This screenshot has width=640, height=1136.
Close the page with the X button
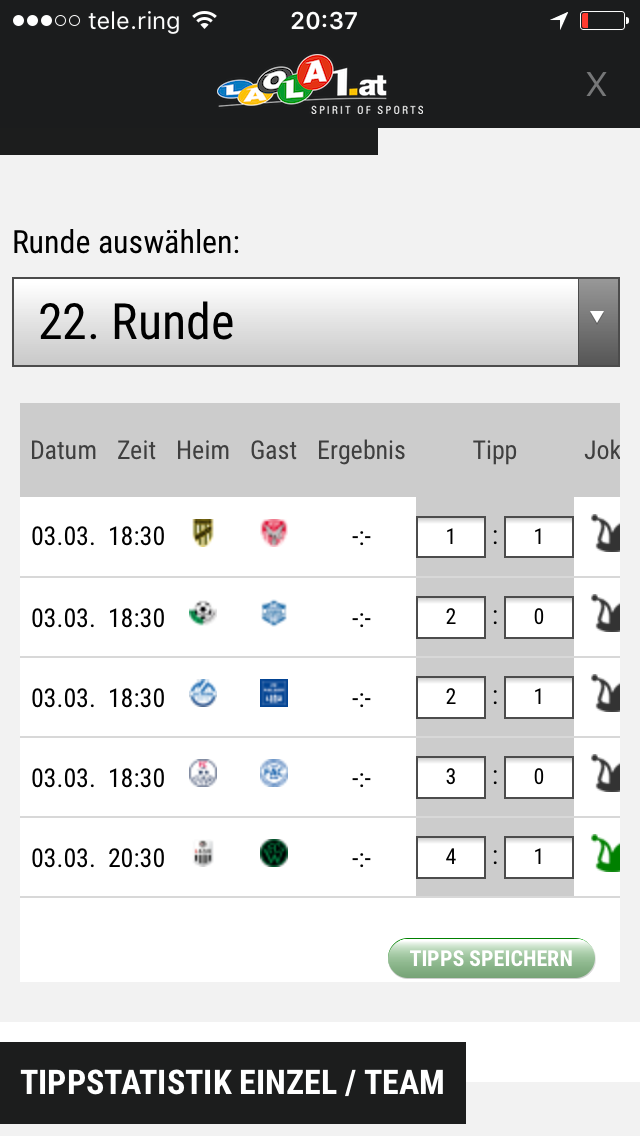click(596, 85)
